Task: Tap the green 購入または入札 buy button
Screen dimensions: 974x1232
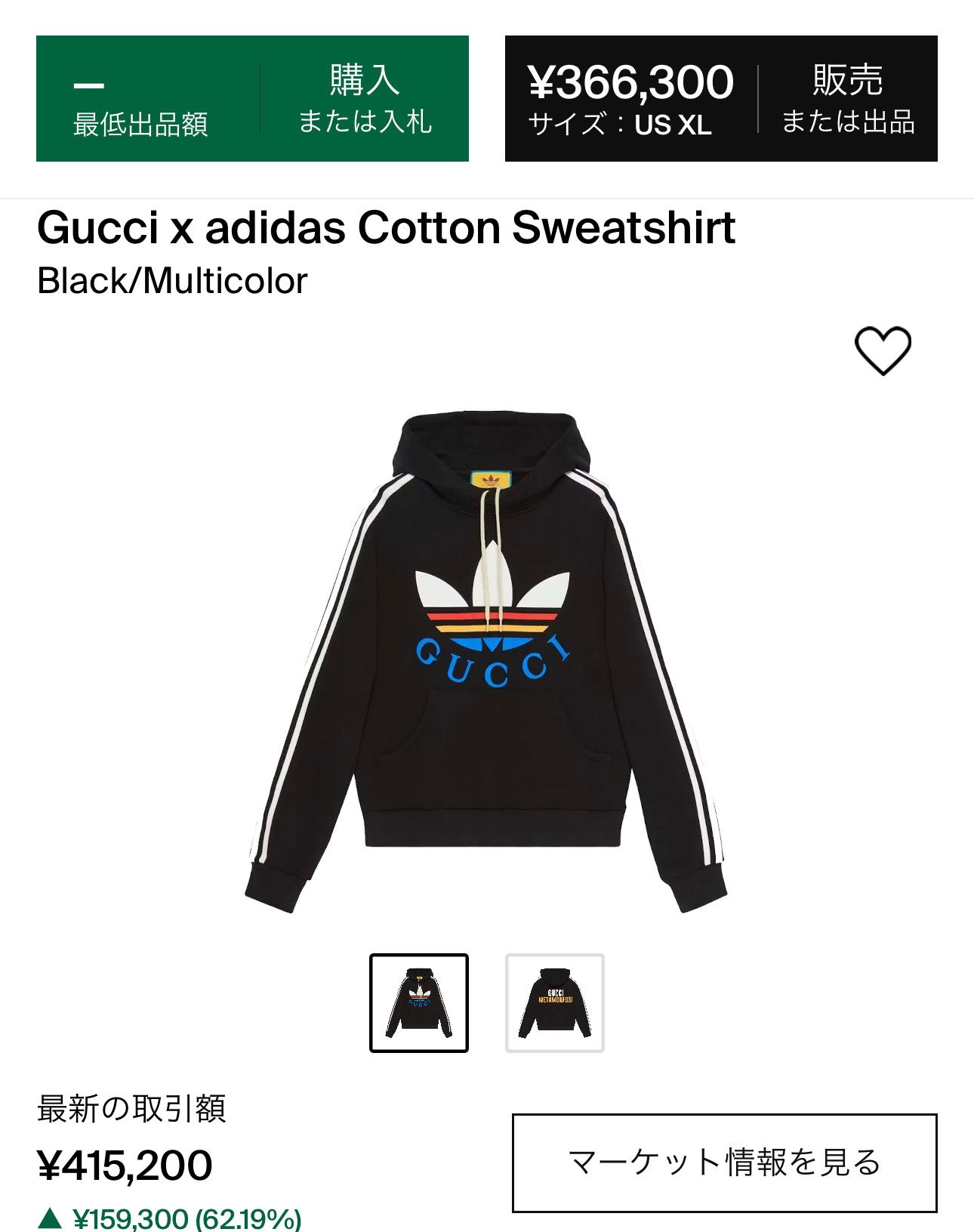Action: (365, 99)
